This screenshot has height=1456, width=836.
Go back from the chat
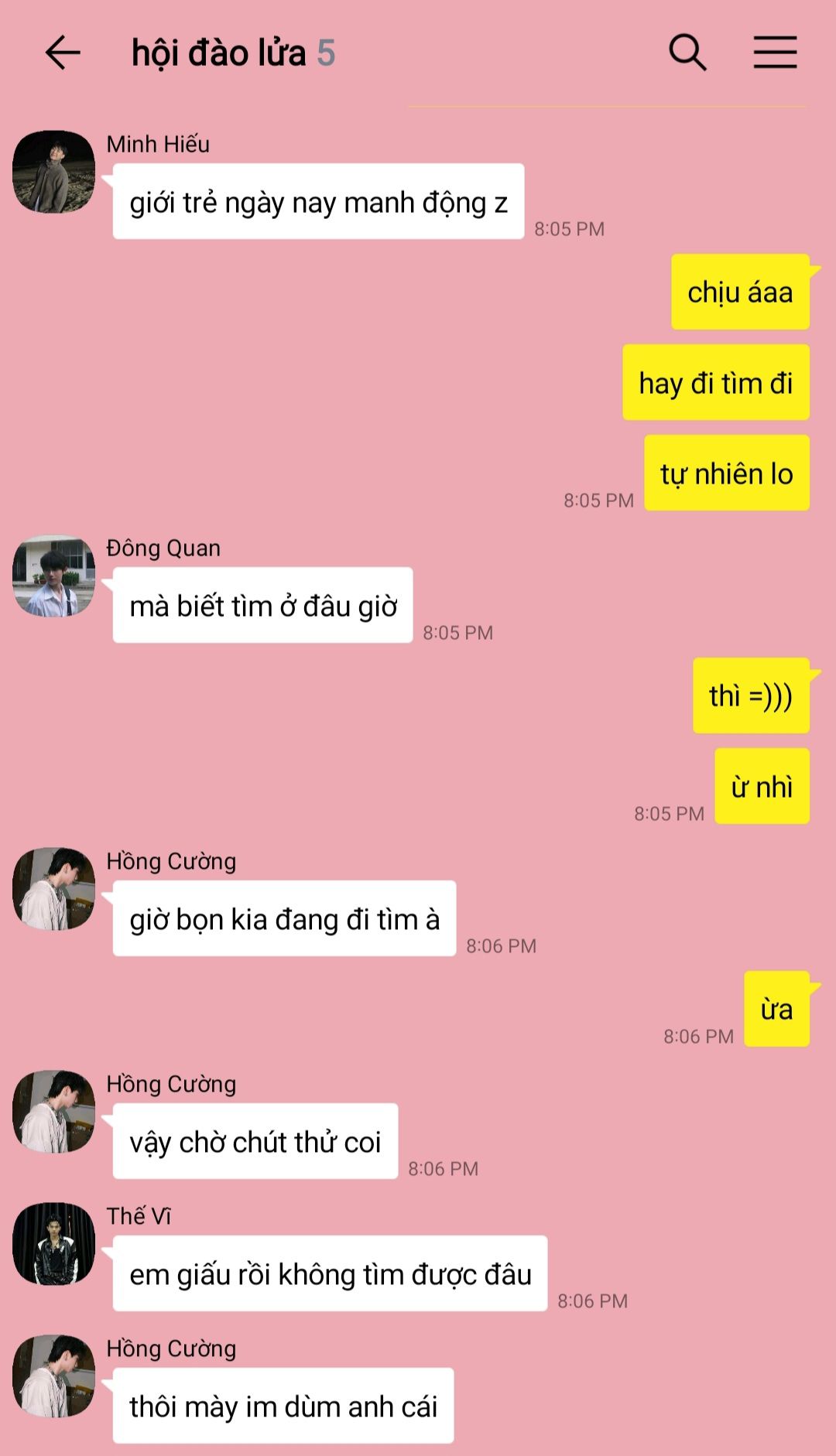(x=63, y=53)
